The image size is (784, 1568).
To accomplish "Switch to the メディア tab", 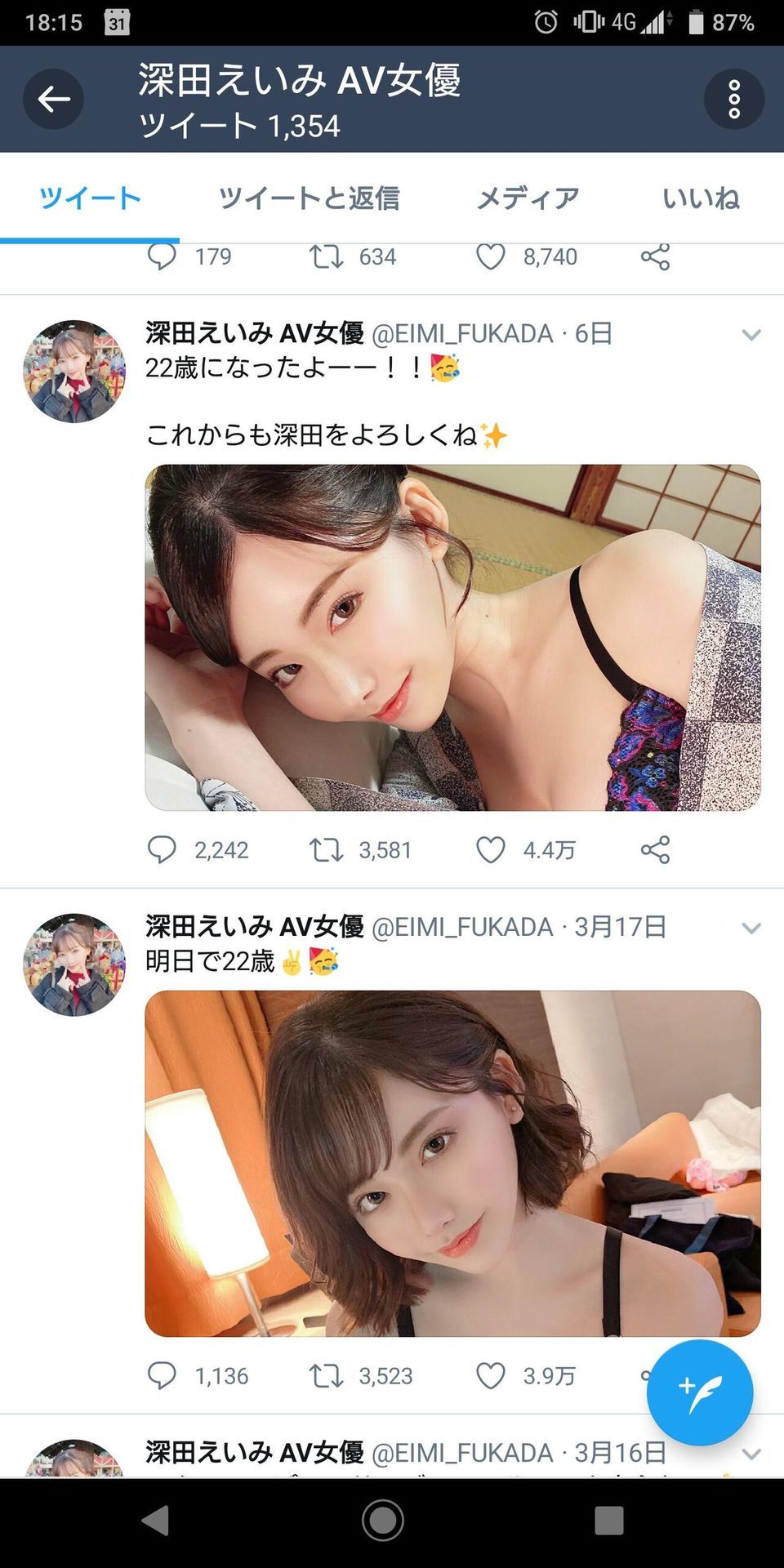I will coord(528,198).
